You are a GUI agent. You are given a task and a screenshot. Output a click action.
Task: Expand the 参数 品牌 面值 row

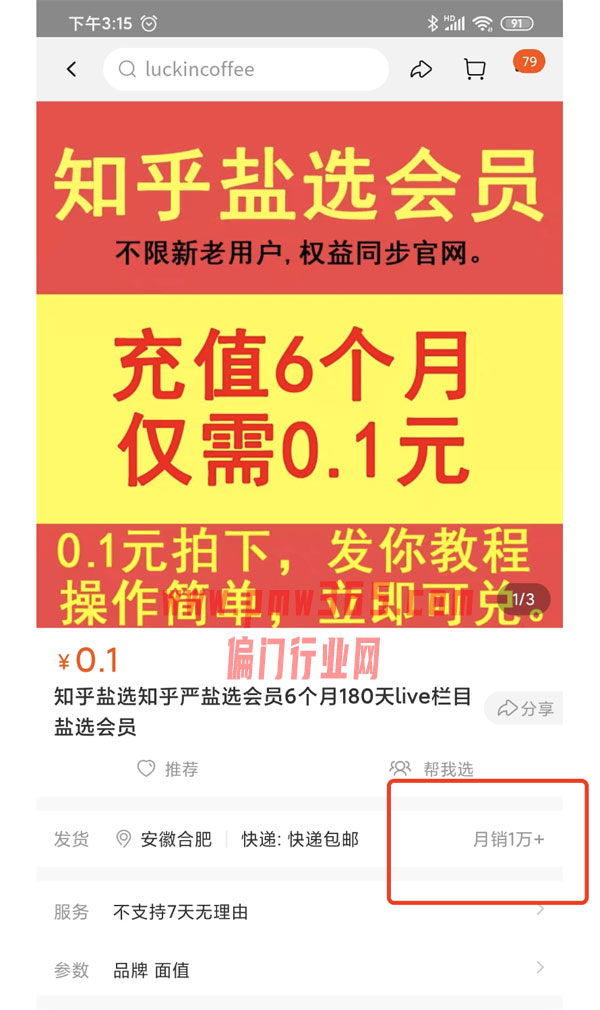point(300,969)
